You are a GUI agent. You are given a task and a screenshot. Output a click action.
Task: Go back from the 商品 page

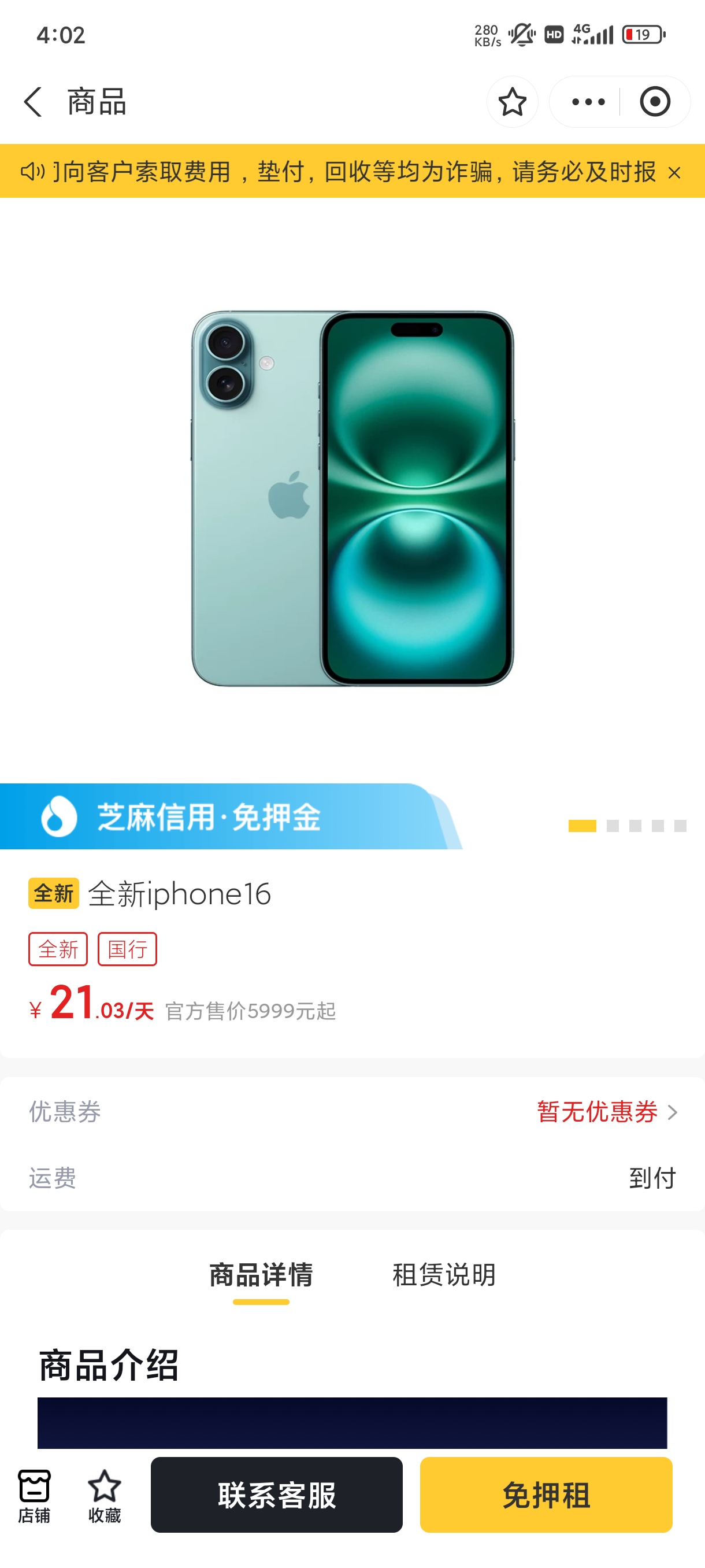coord(33,102)
